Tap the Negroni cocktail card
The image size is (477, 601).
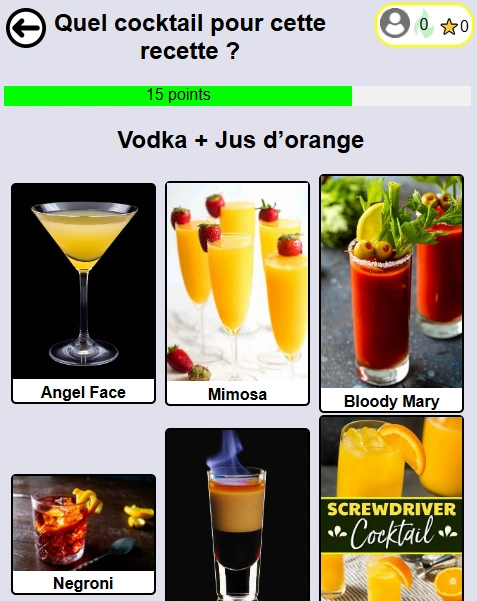coord(84,534)
